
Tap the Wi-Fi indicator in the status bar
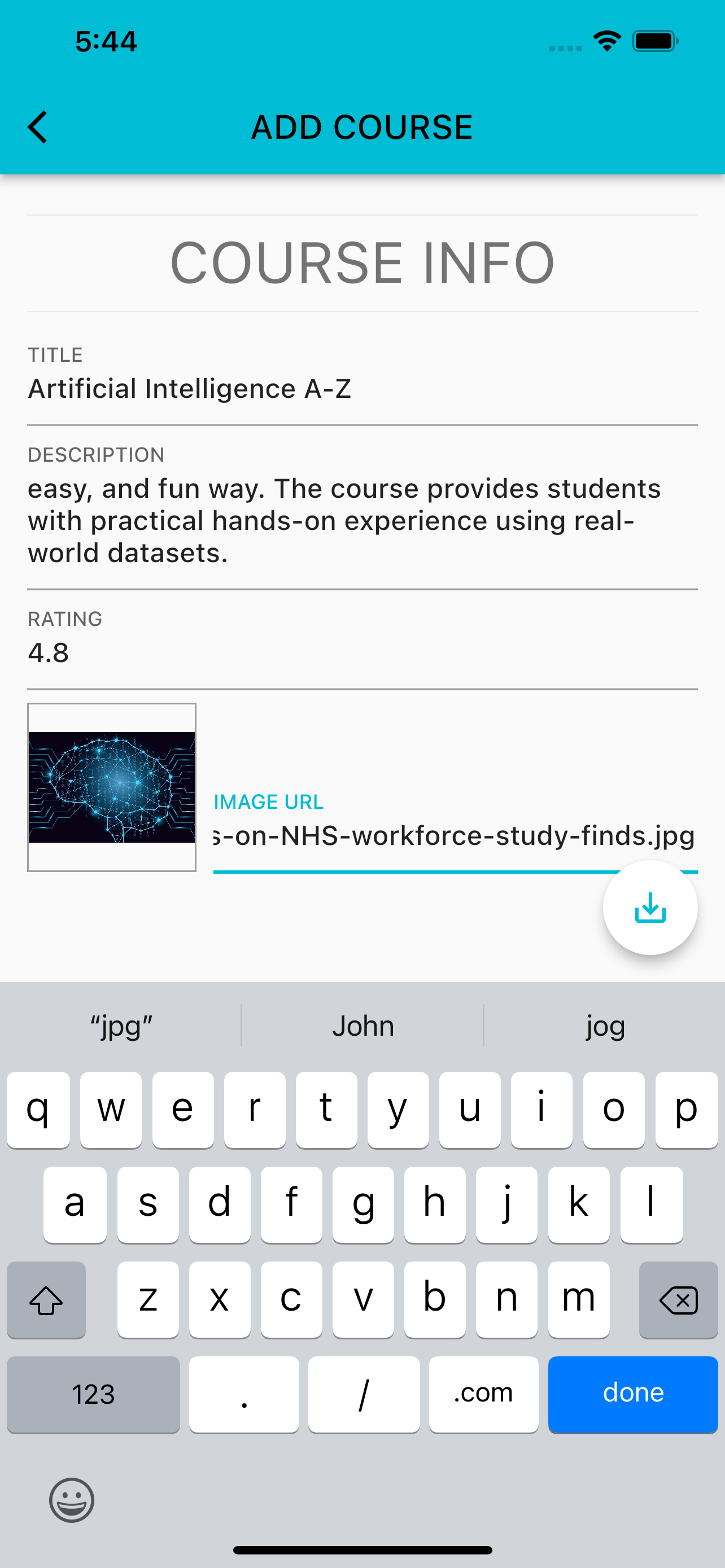click(606, 40)
